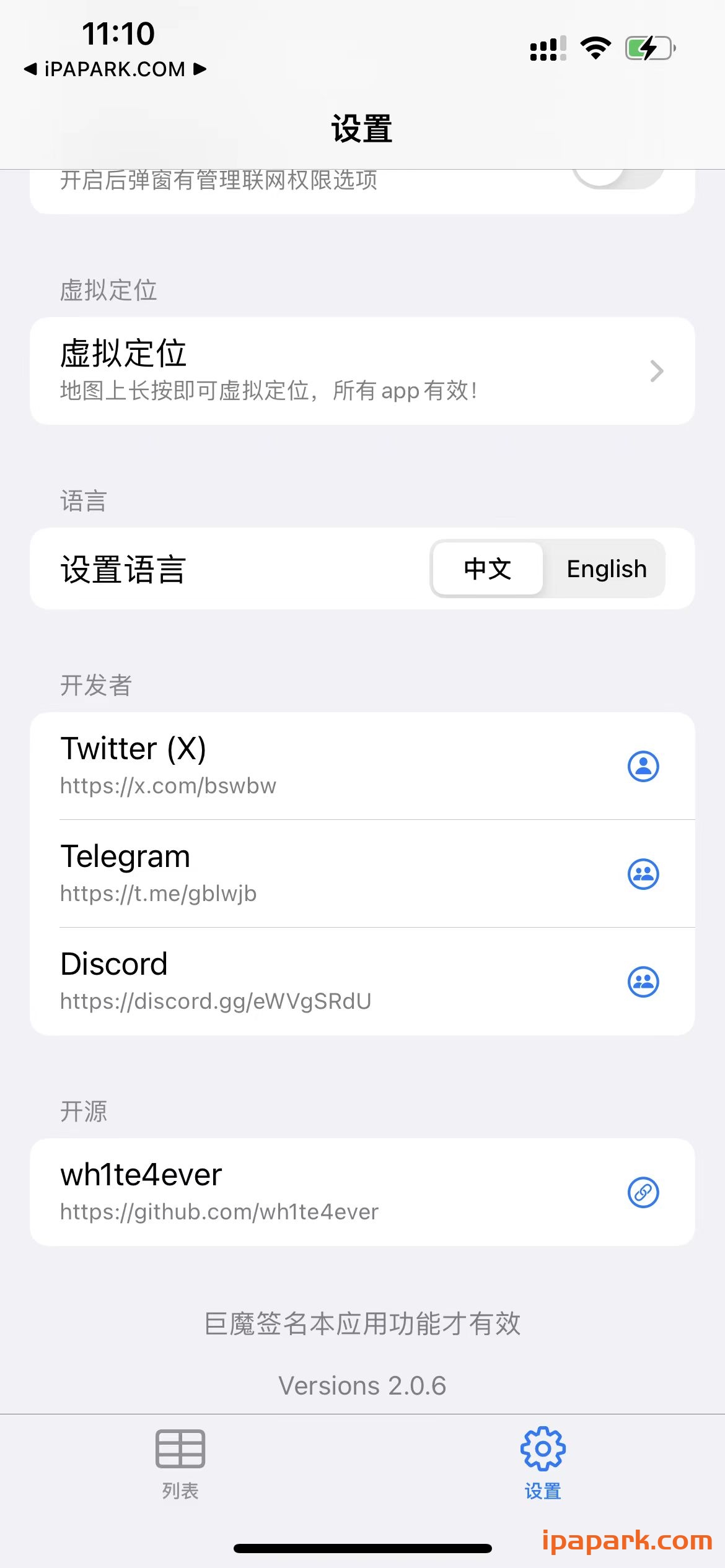Open the https://x.com/bswbw link

coord(167,785)
